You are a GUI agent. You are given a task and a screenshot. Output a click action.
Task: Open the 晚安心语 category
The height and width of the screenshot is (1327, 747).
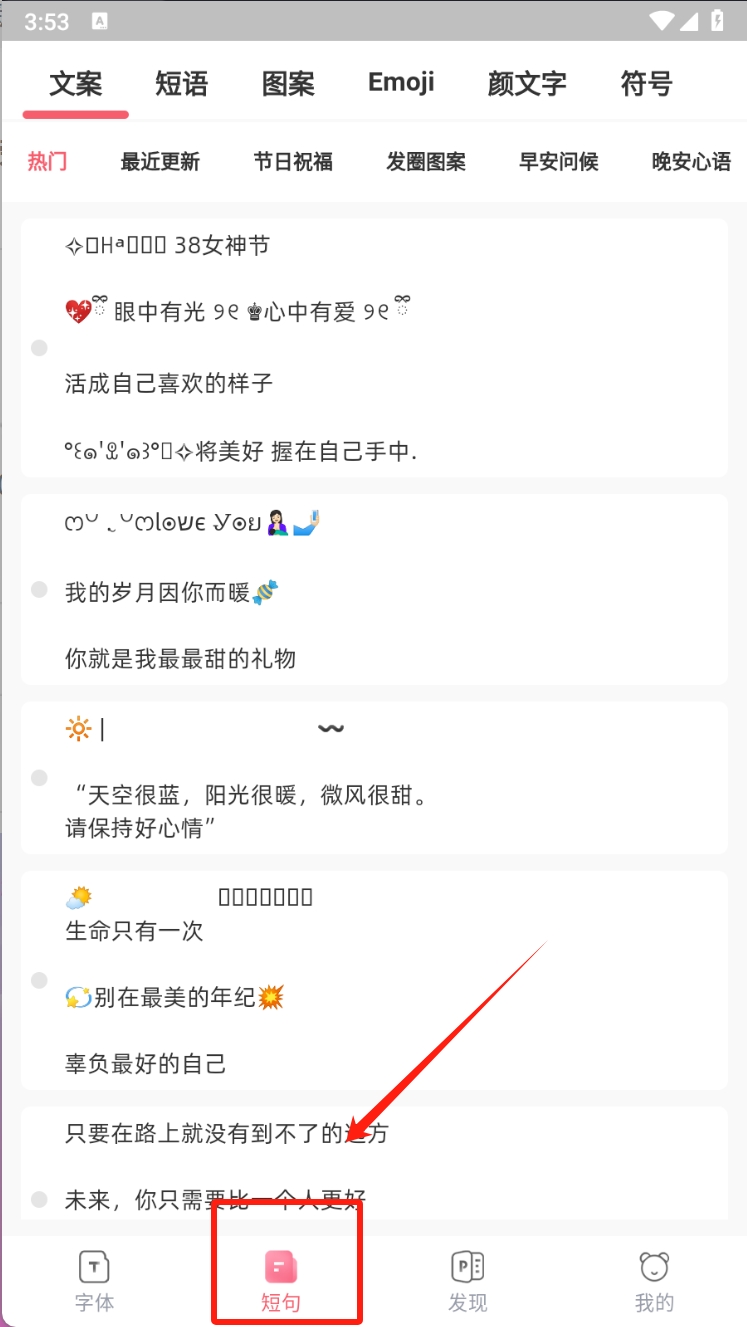click(691, 161)
